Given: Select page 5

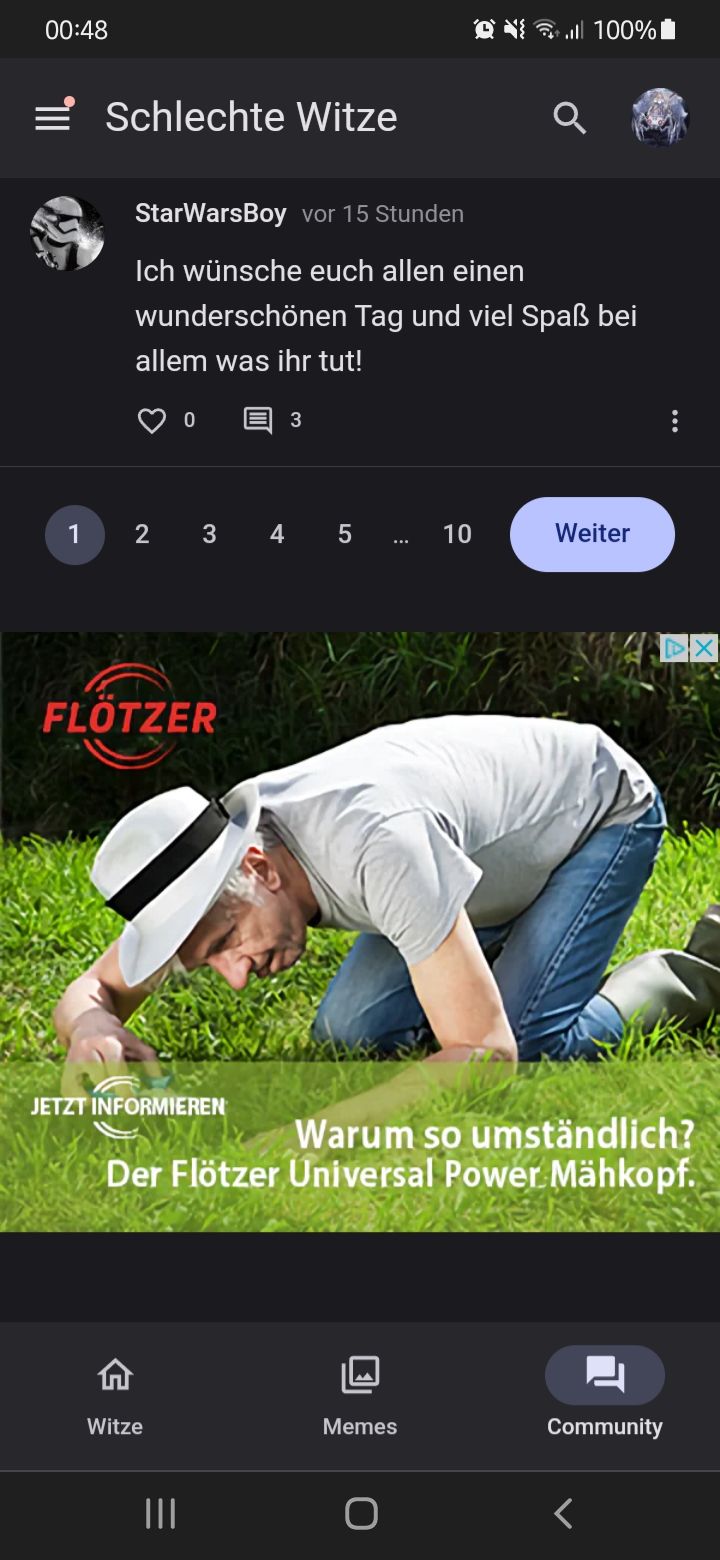Looking at the screenshot, I should click(x=344, y=534).
